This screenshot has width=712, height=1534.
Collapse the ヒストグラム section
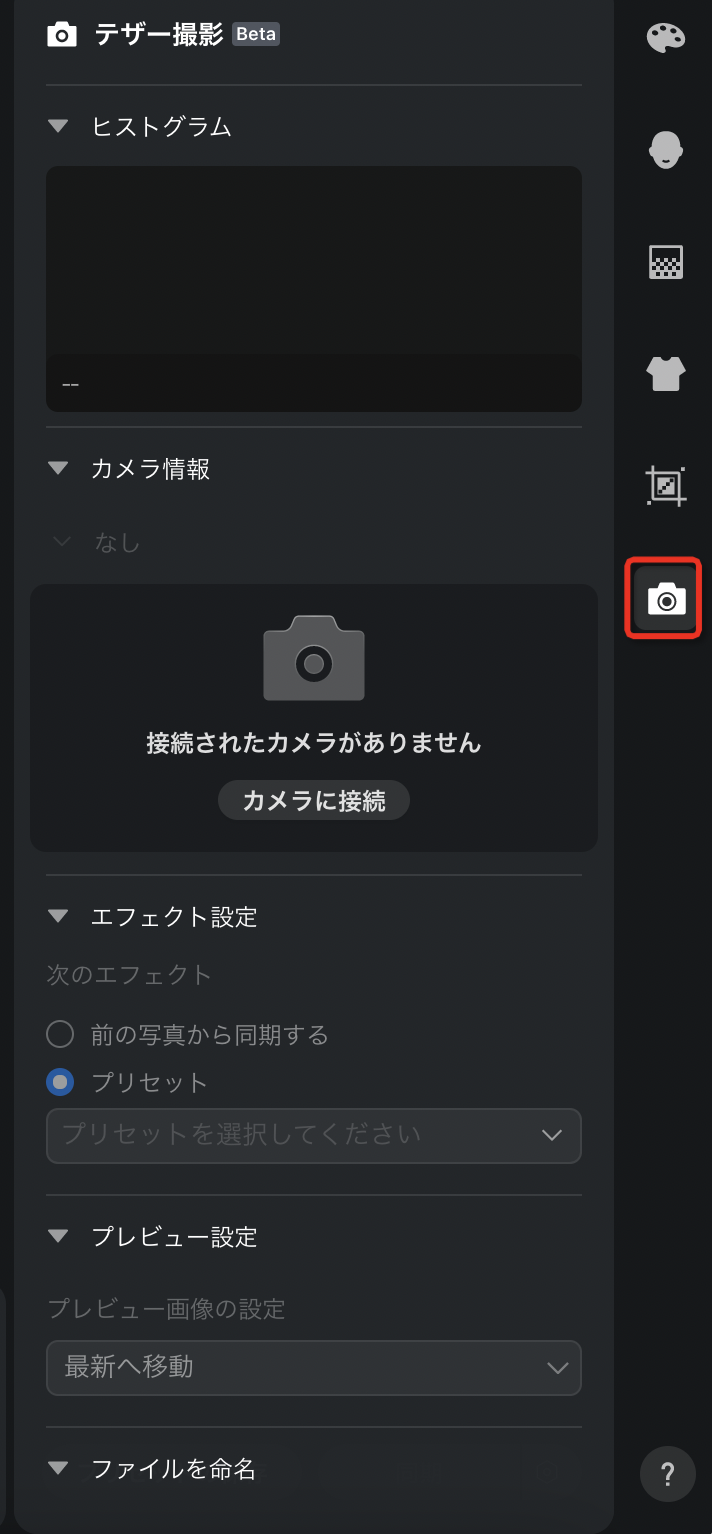[x=59, y=127]
